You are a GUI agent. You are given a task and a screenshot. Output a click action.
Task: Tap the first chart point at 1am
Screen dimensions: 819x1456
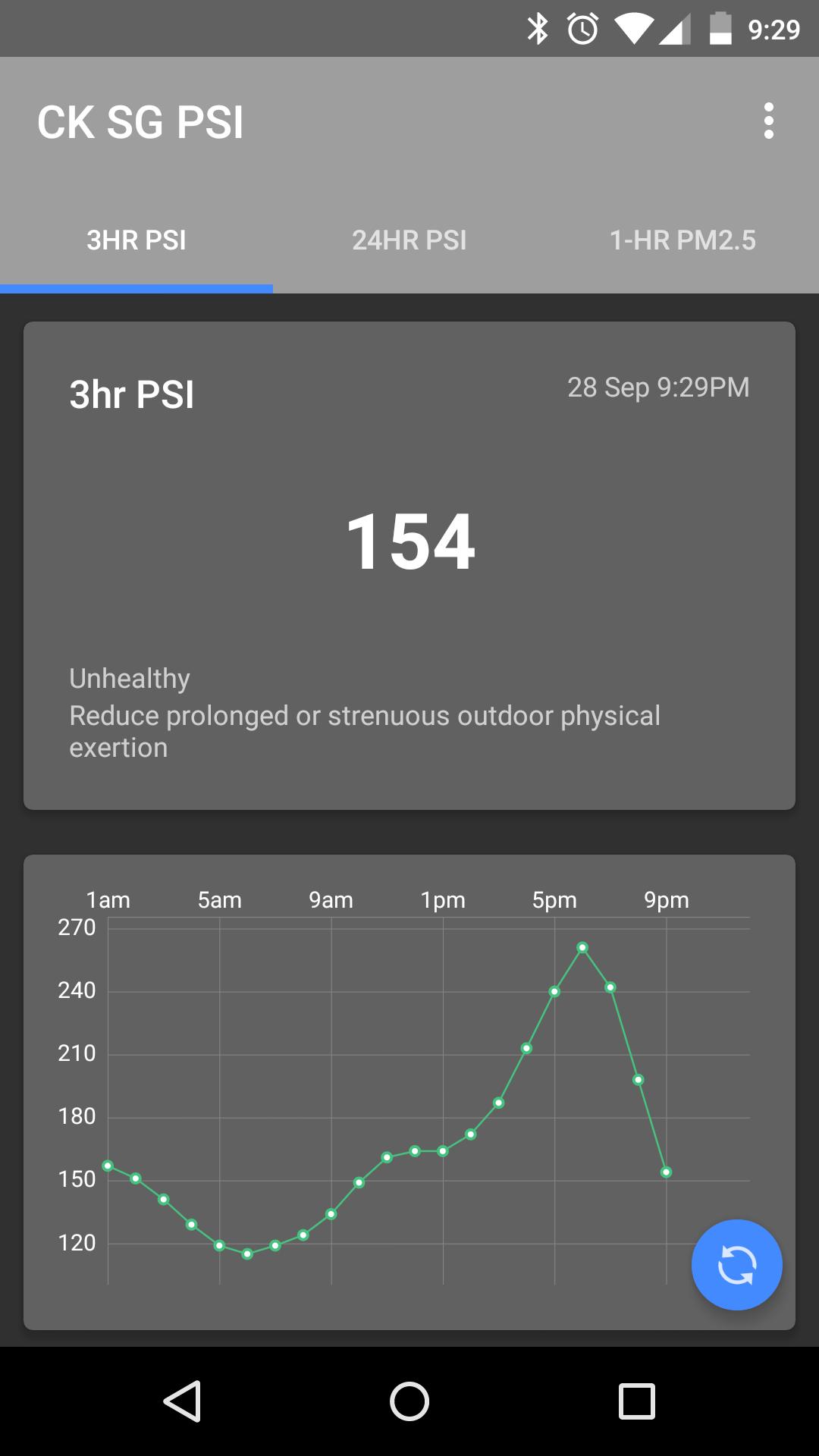pos(107,1166)
